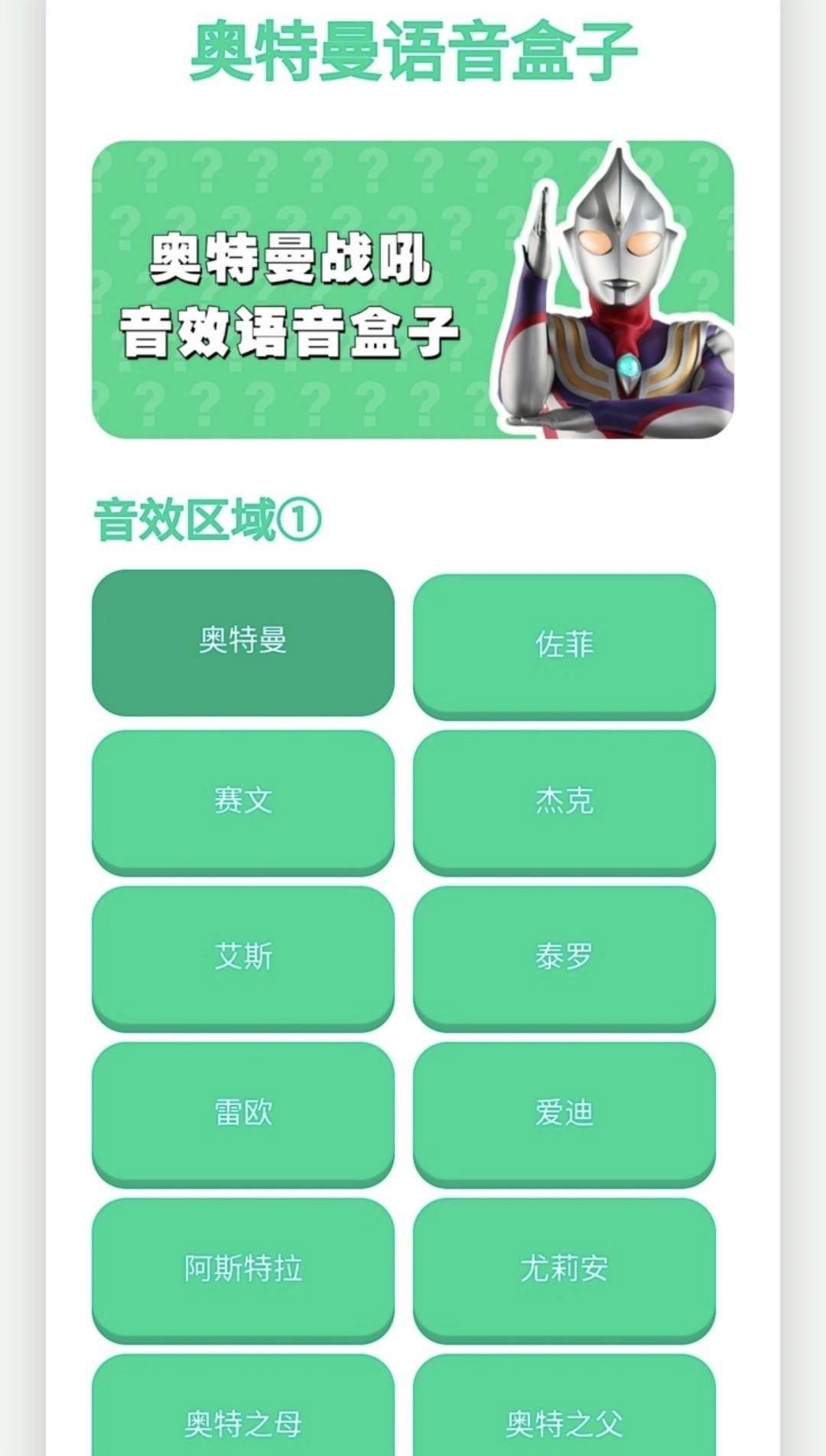The height and width of the screenshot is (1456, 826).
Task: Play the 奥特之母 voice
Action: point(243,1415)
